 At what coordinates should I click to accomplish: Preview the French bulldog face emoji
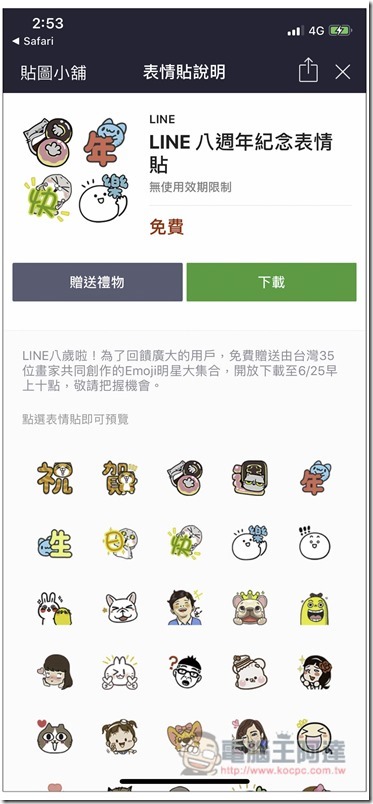coord(121,608)
